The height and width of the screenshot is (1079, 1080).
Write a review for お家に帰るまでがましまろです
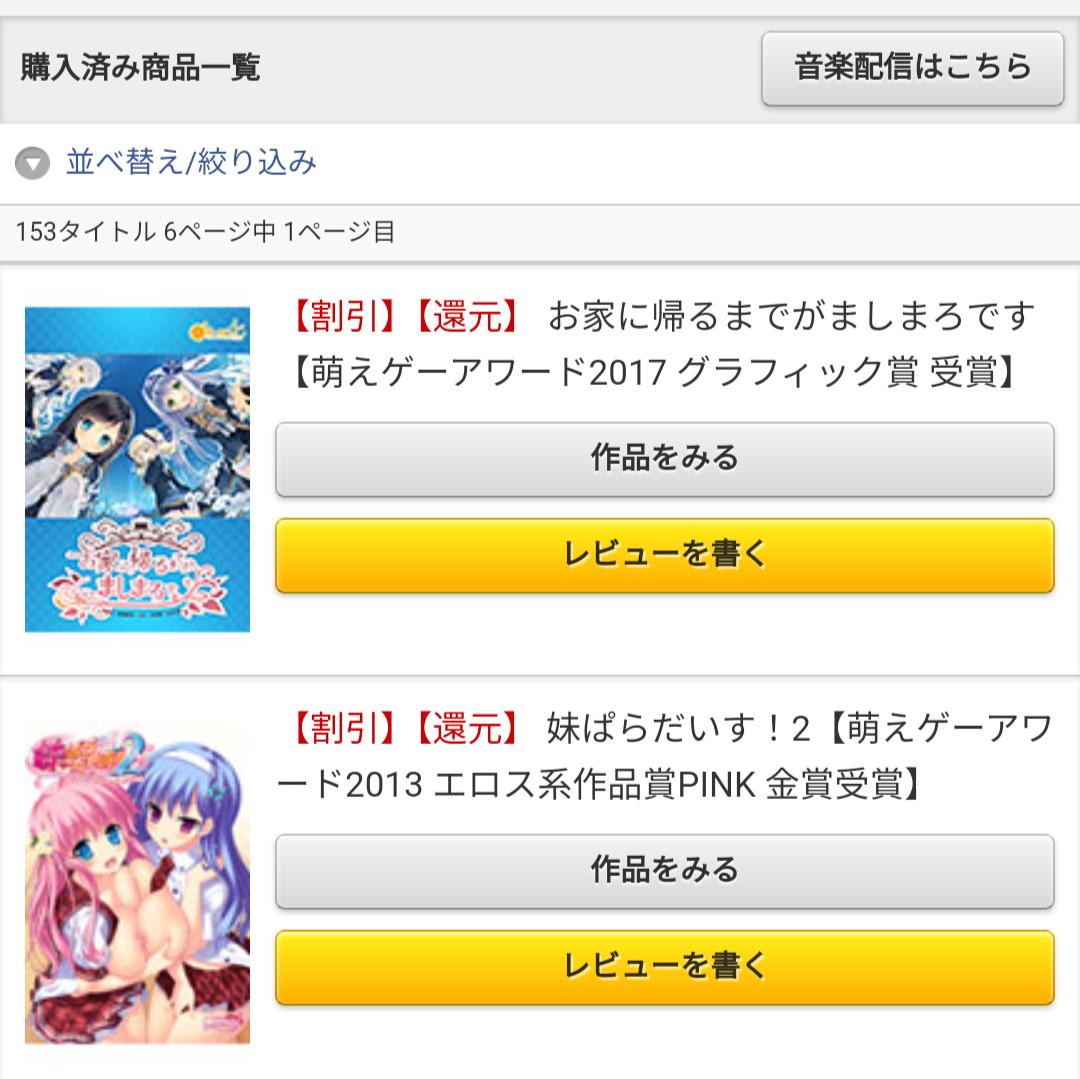coord(665,555)
